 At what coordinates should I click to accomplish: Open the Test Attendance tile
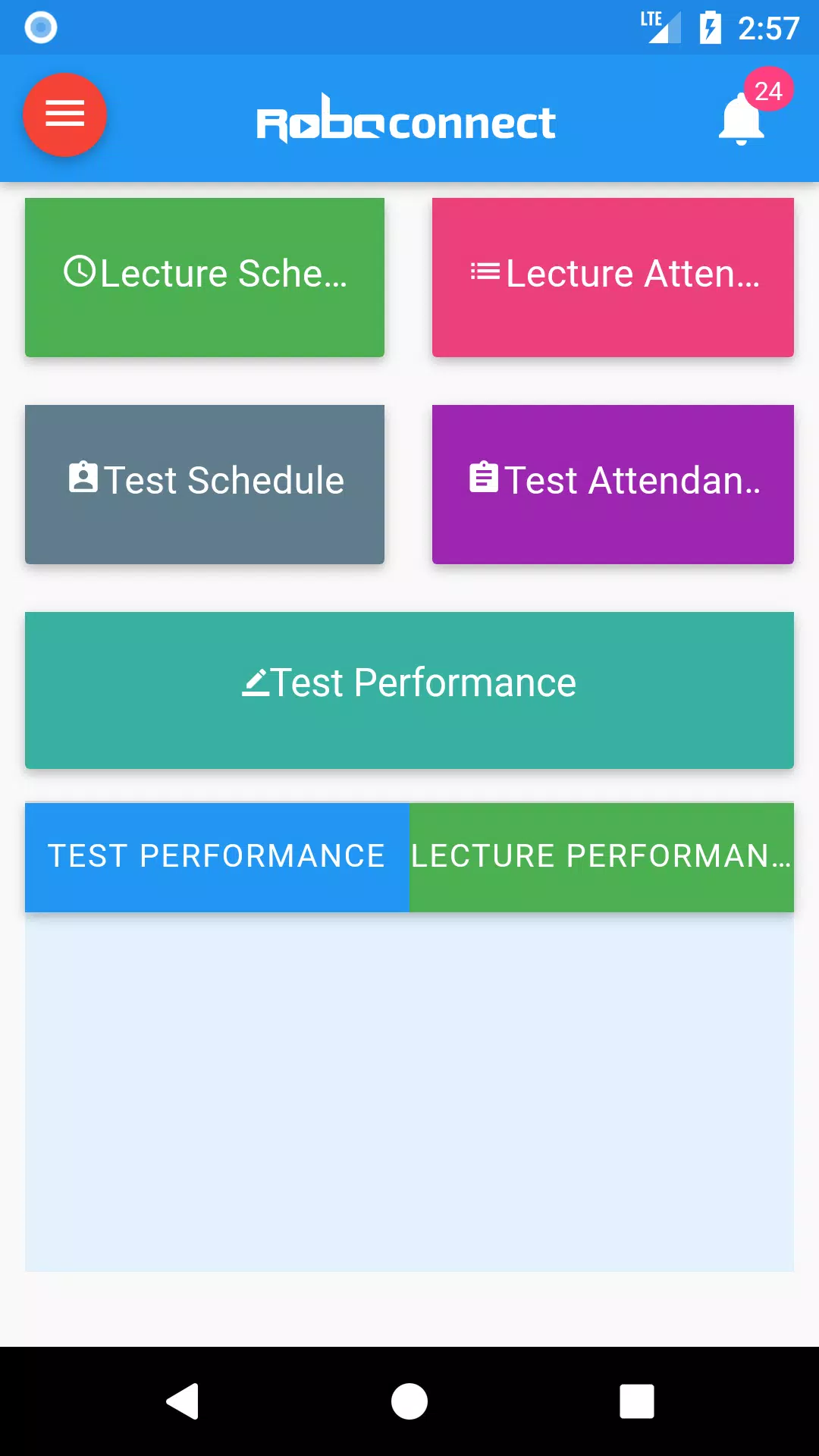(x=613, y=485)
